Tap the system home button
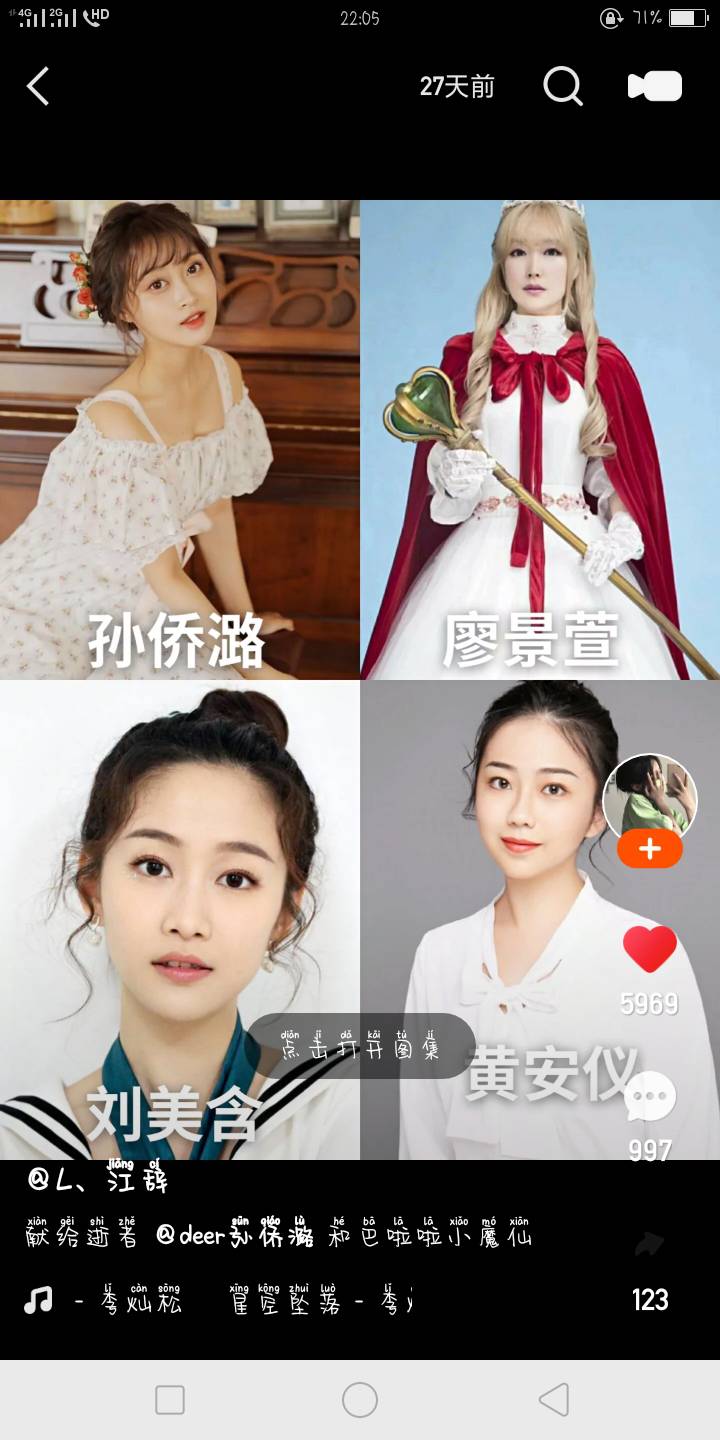Viewport: 720px width, 1440px height. (360, 1400)
